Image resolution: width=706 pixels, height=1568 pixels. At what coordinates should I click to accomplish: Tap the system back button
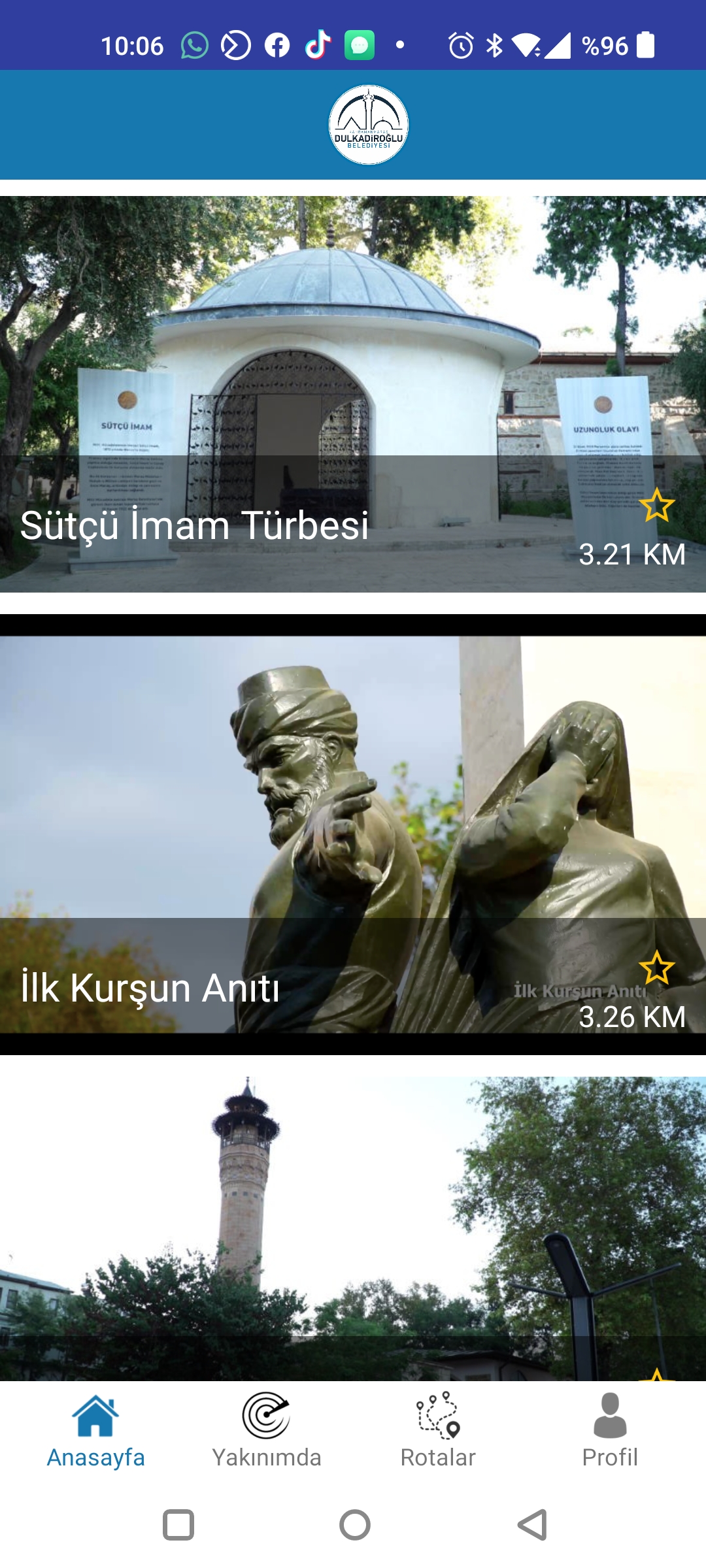coord(532,1525)
